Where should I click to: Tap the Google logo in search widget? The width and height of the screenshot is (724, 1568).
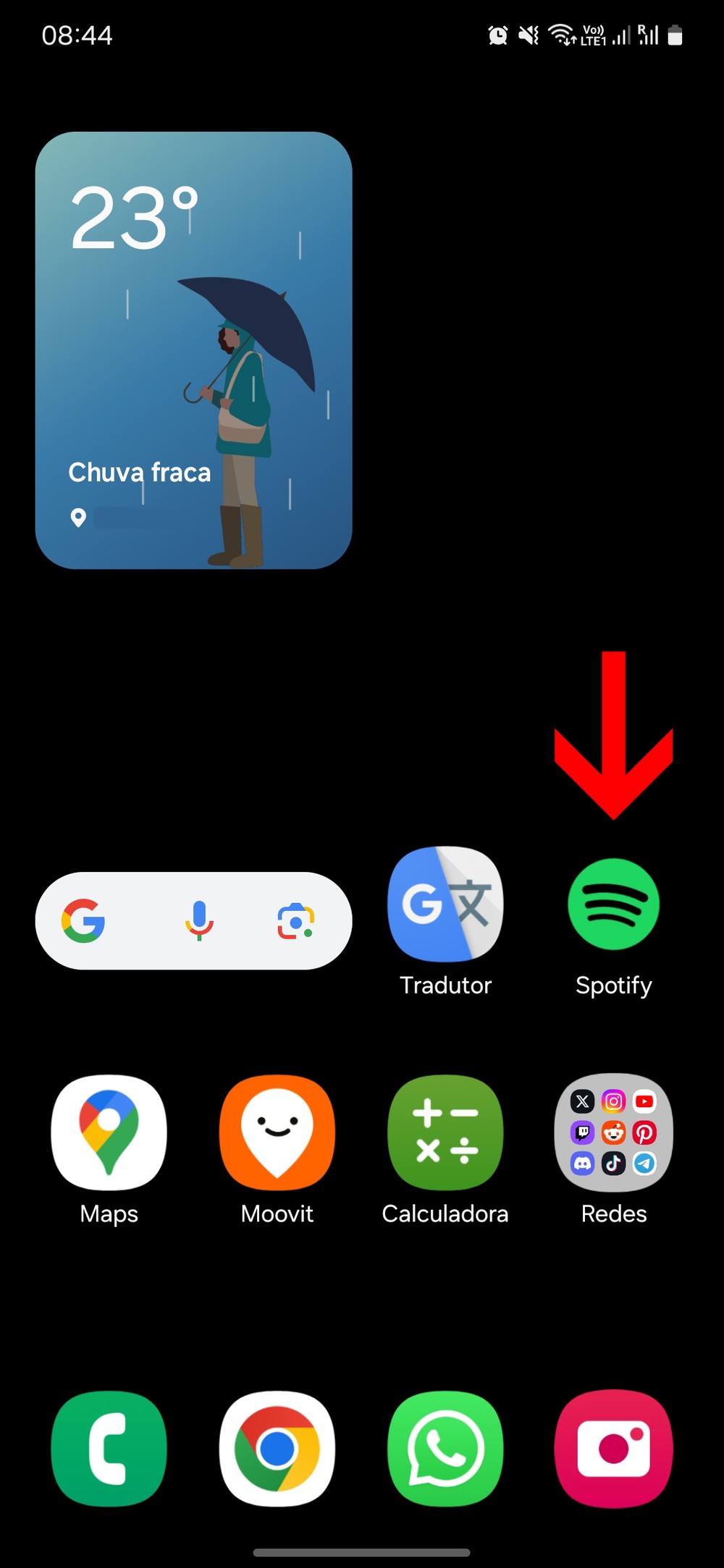click(83, 920)
